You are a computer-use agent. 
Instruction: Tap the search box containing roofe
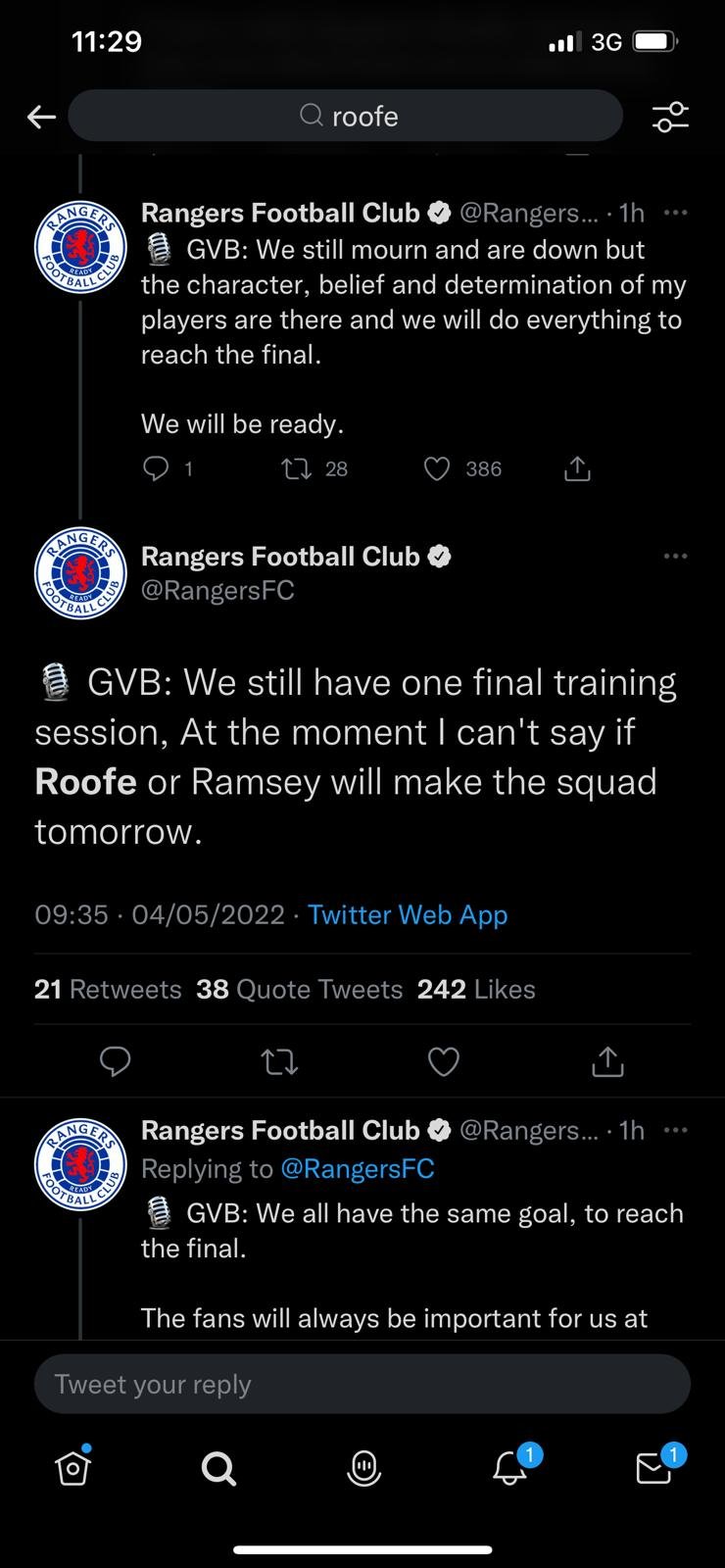click(x=346, y=116)
